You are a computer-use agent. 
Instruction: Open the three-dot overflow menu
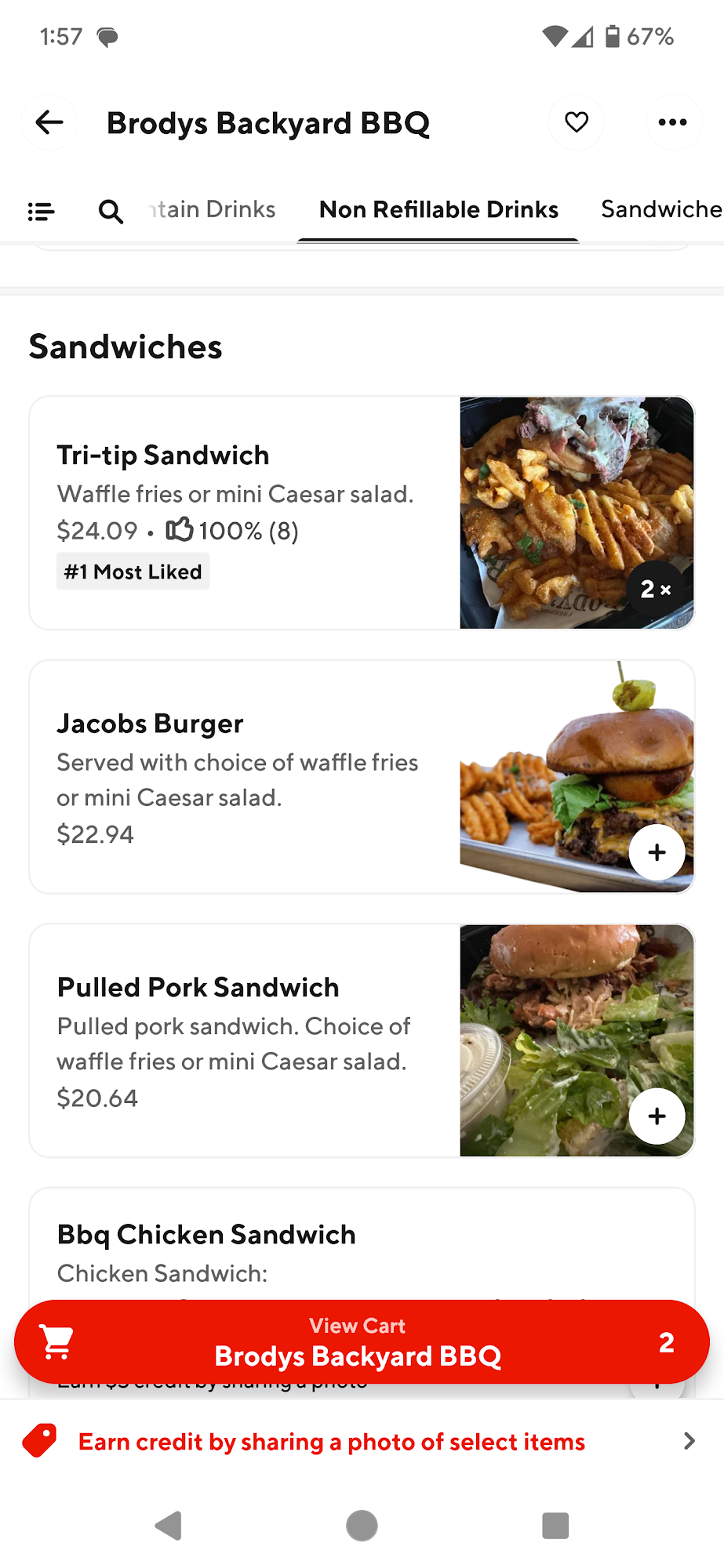672,122
